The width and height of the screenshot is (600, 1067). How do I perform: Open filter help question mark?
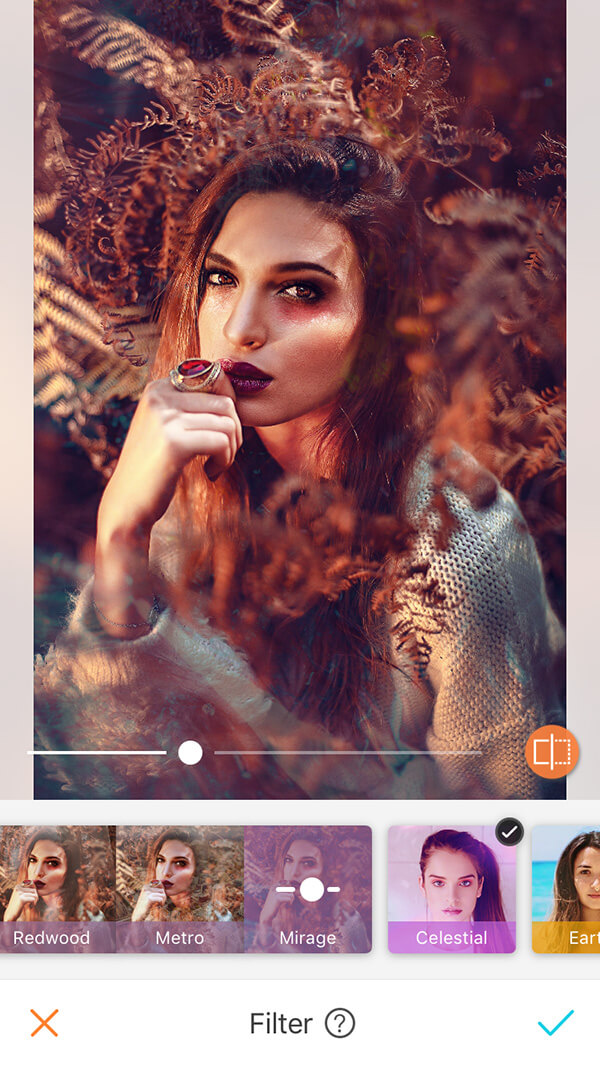[339, 1023]
